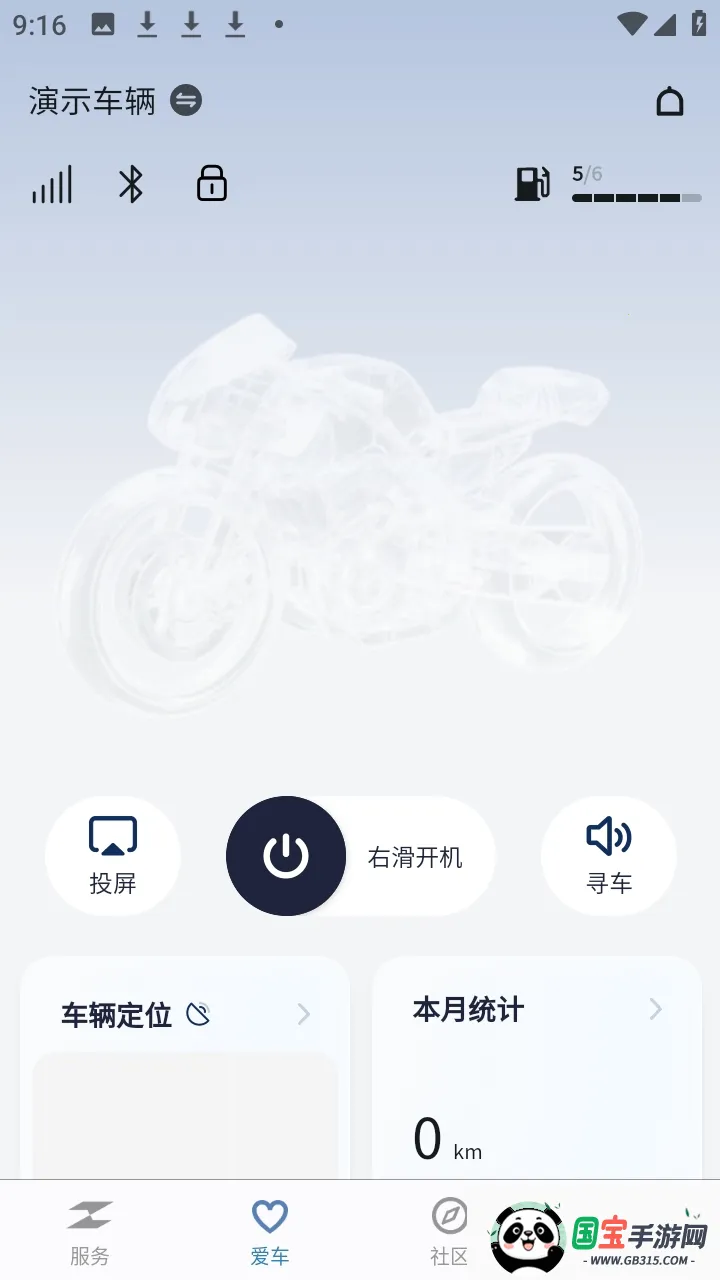Expand the 本月统计 card via its chevron

pyautogui.click(x=655, y=1008)
